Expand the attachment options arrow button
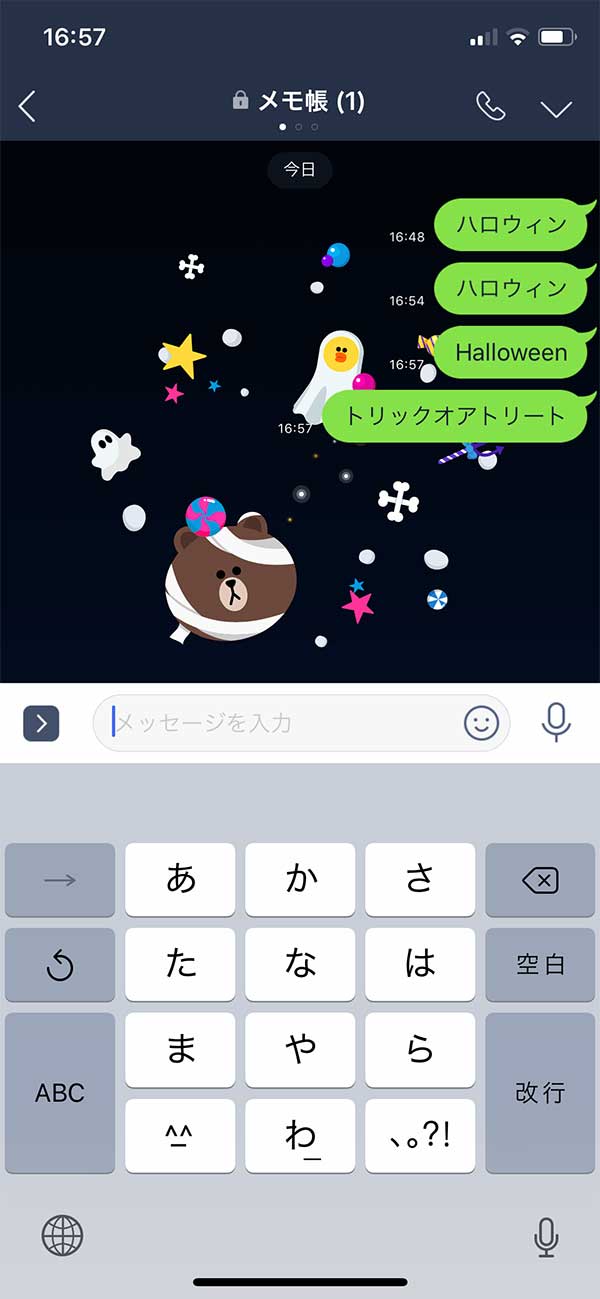The width and height of the screenshot is (600, 1299). tap(41, 723)
